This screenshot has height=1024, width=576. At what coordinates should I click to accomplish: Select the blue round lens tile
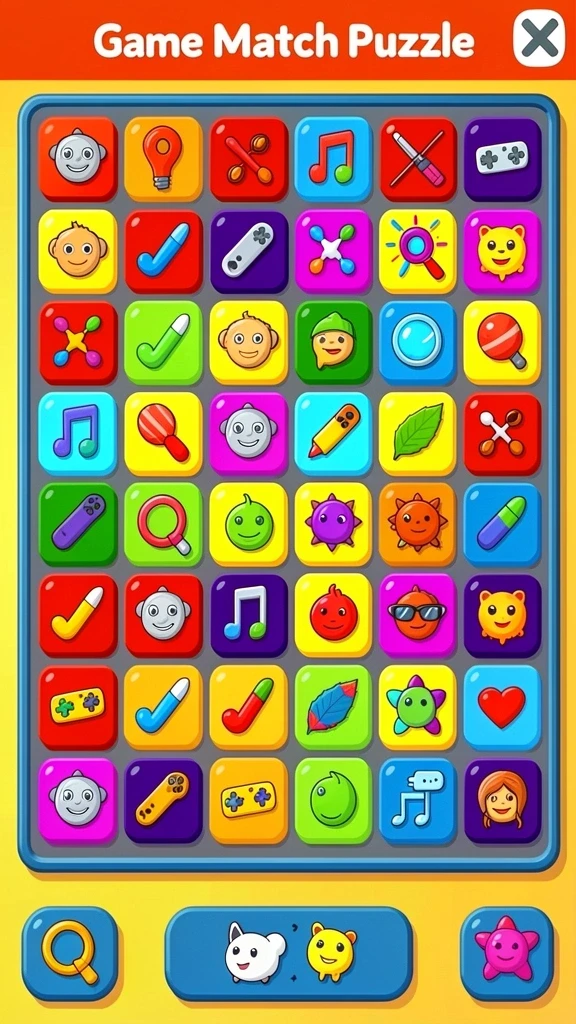click(417, 342)
